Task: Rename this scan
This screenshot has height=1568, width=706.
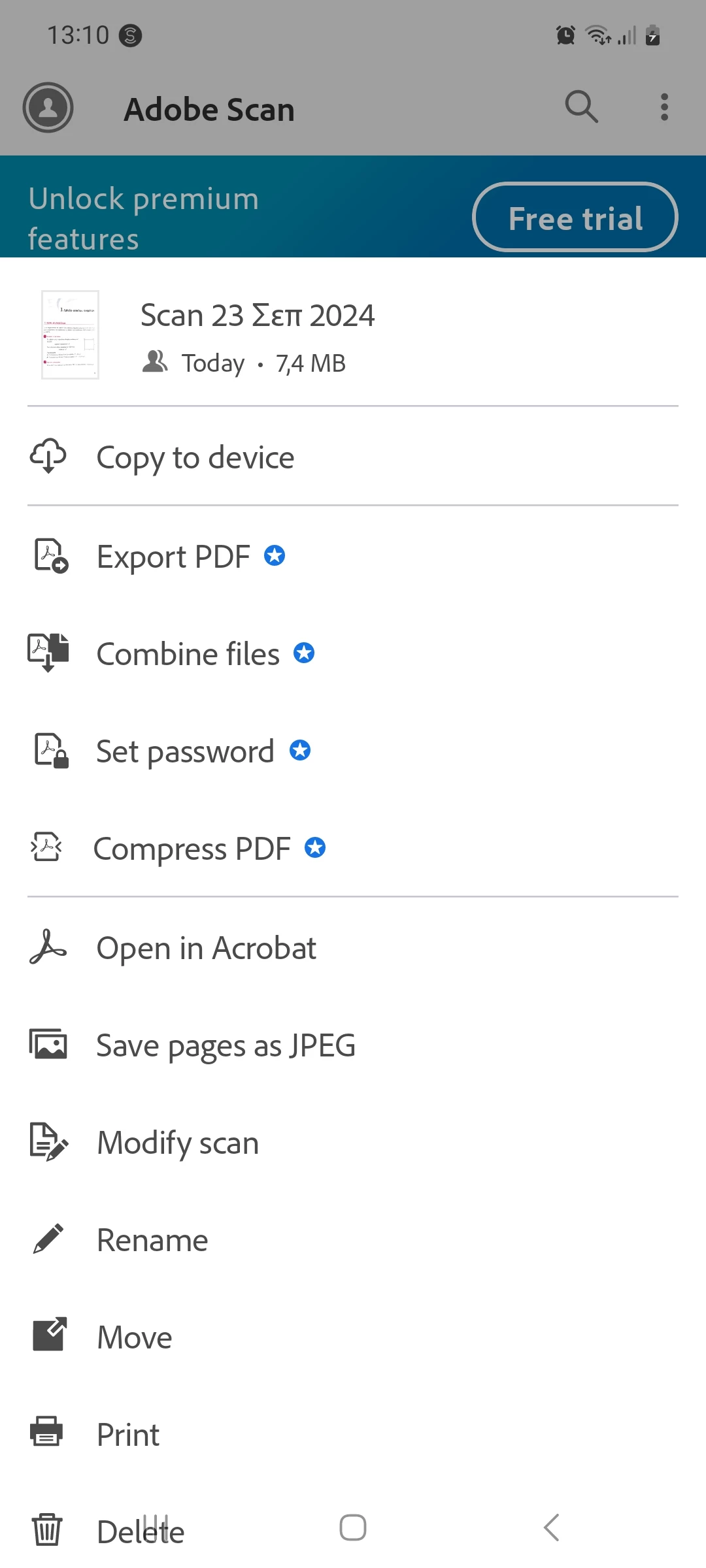Action: point(152,1240)
